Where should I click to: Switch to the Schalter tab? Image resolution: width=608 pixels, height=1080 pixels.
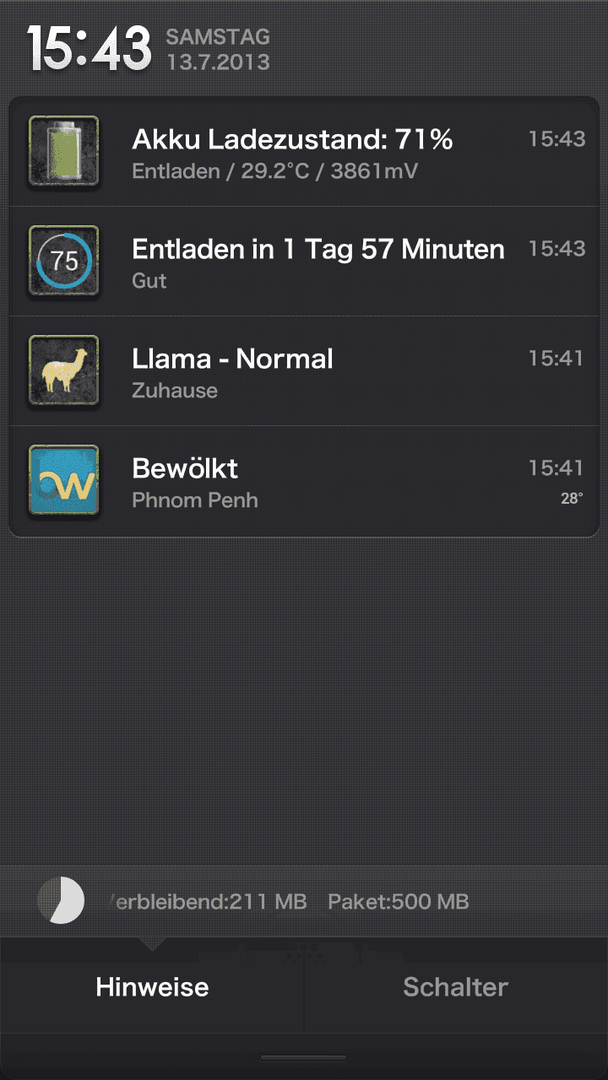[456, 986]
